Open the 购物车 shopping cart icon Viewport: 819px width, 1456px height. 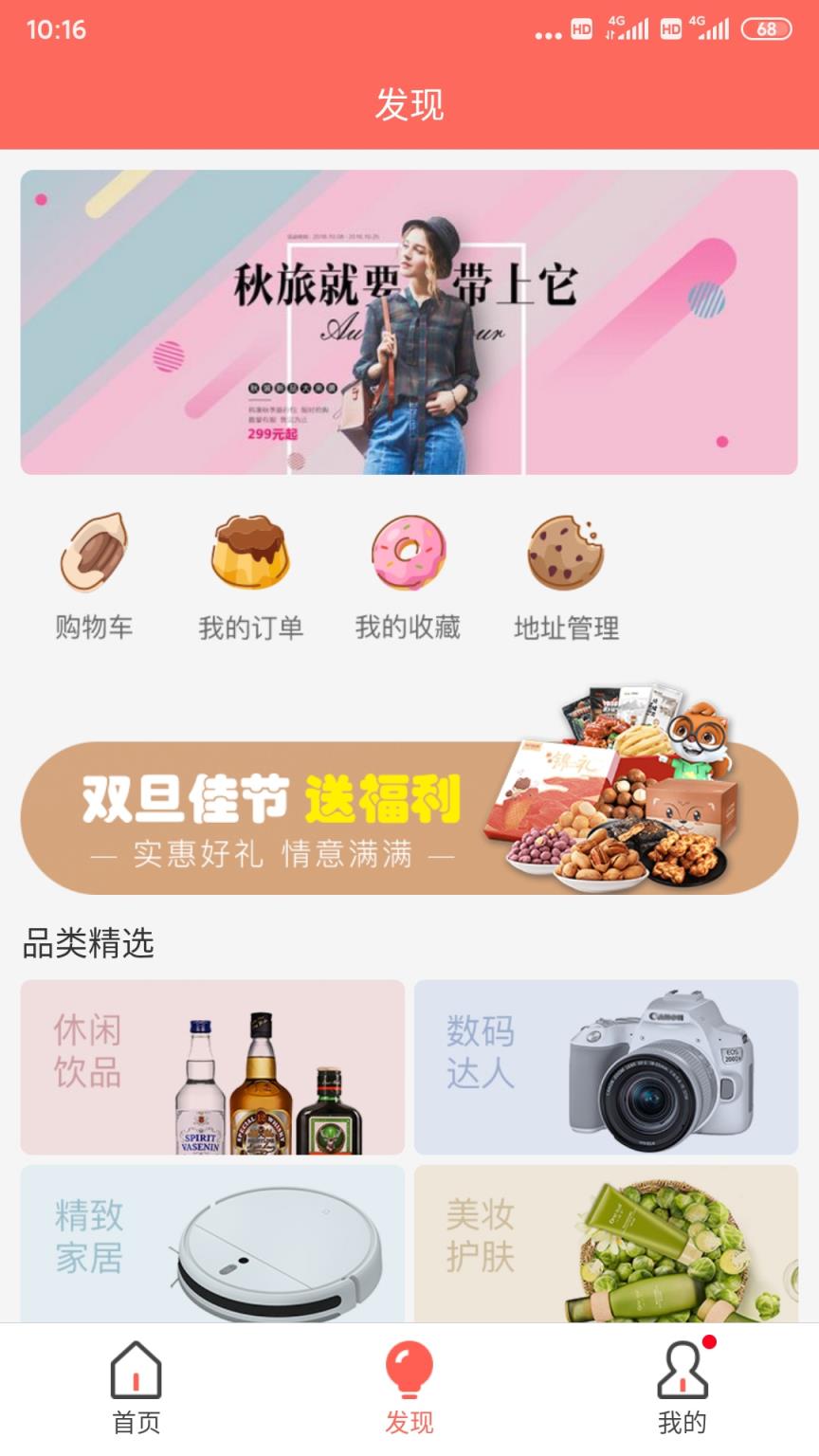[94, 557]
